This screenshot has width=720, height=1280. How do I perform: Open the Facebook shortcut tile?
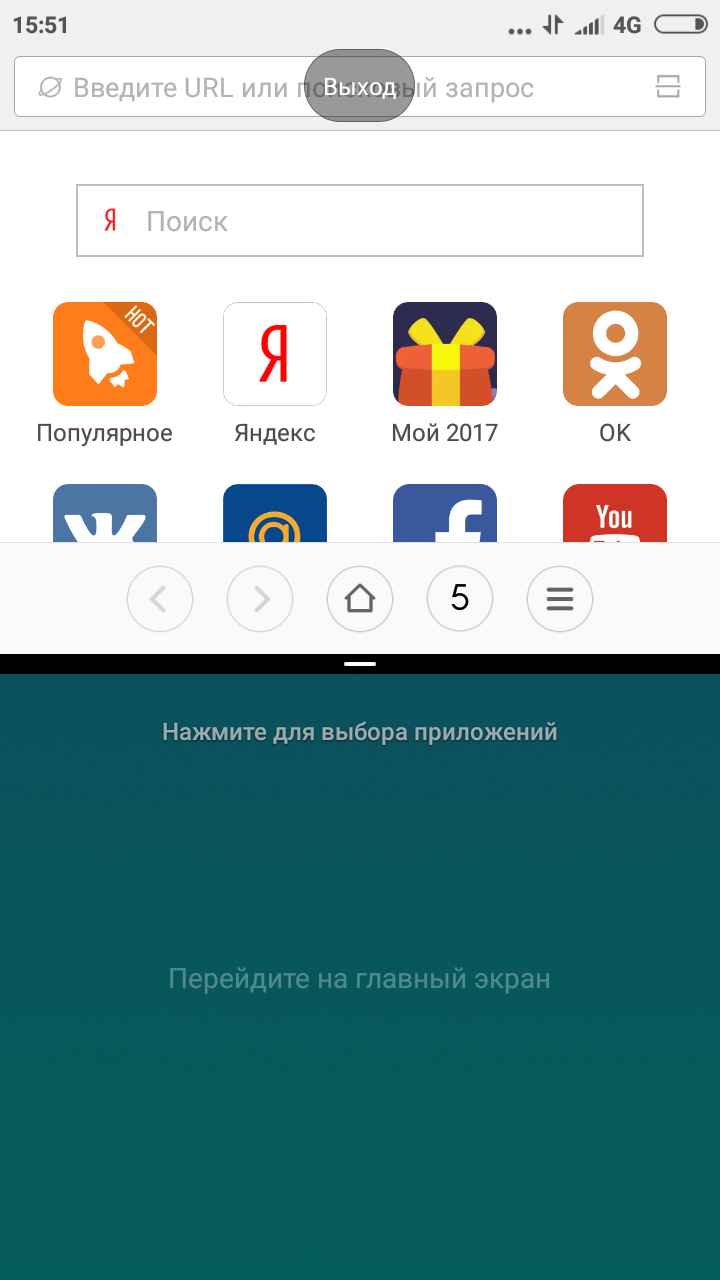coord(445,514)
